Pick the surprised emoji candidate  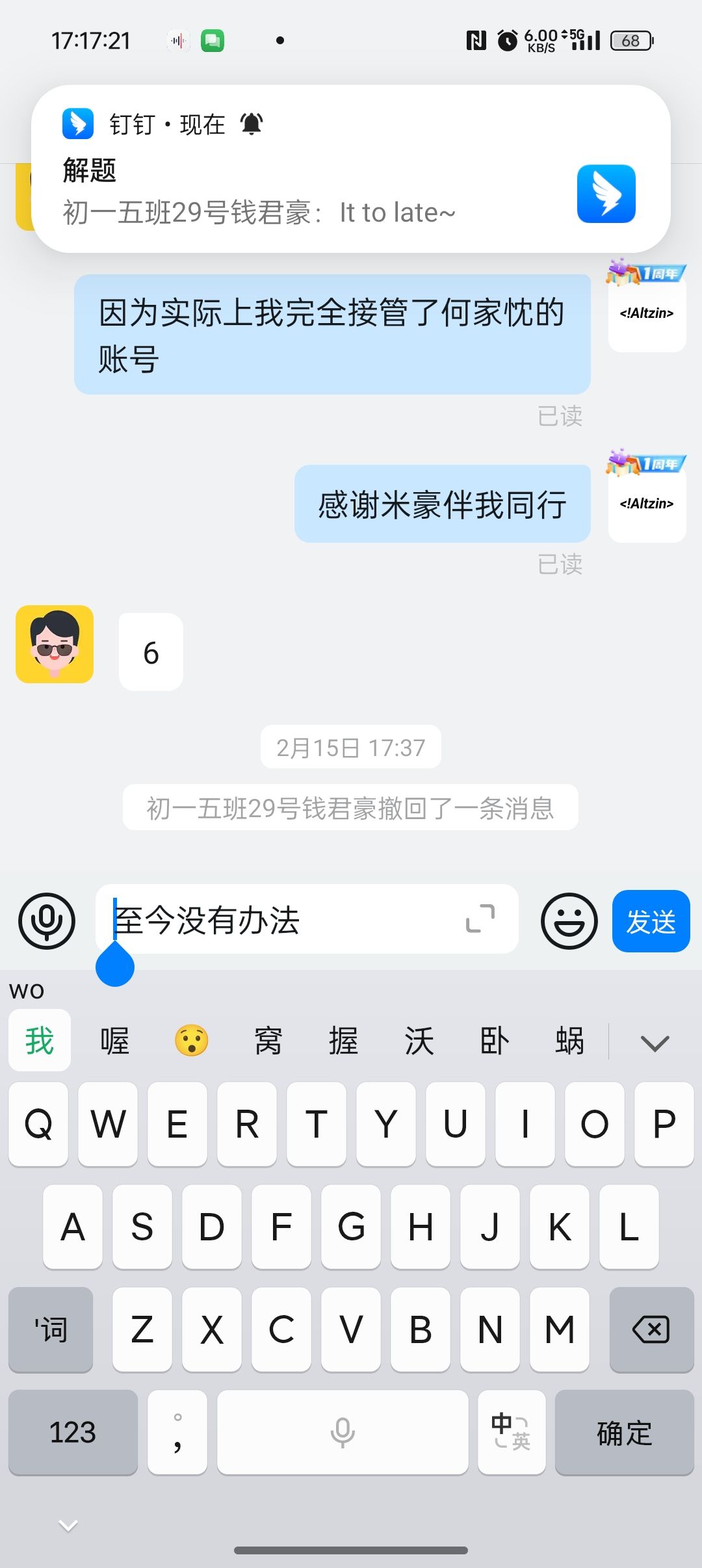191,1041
